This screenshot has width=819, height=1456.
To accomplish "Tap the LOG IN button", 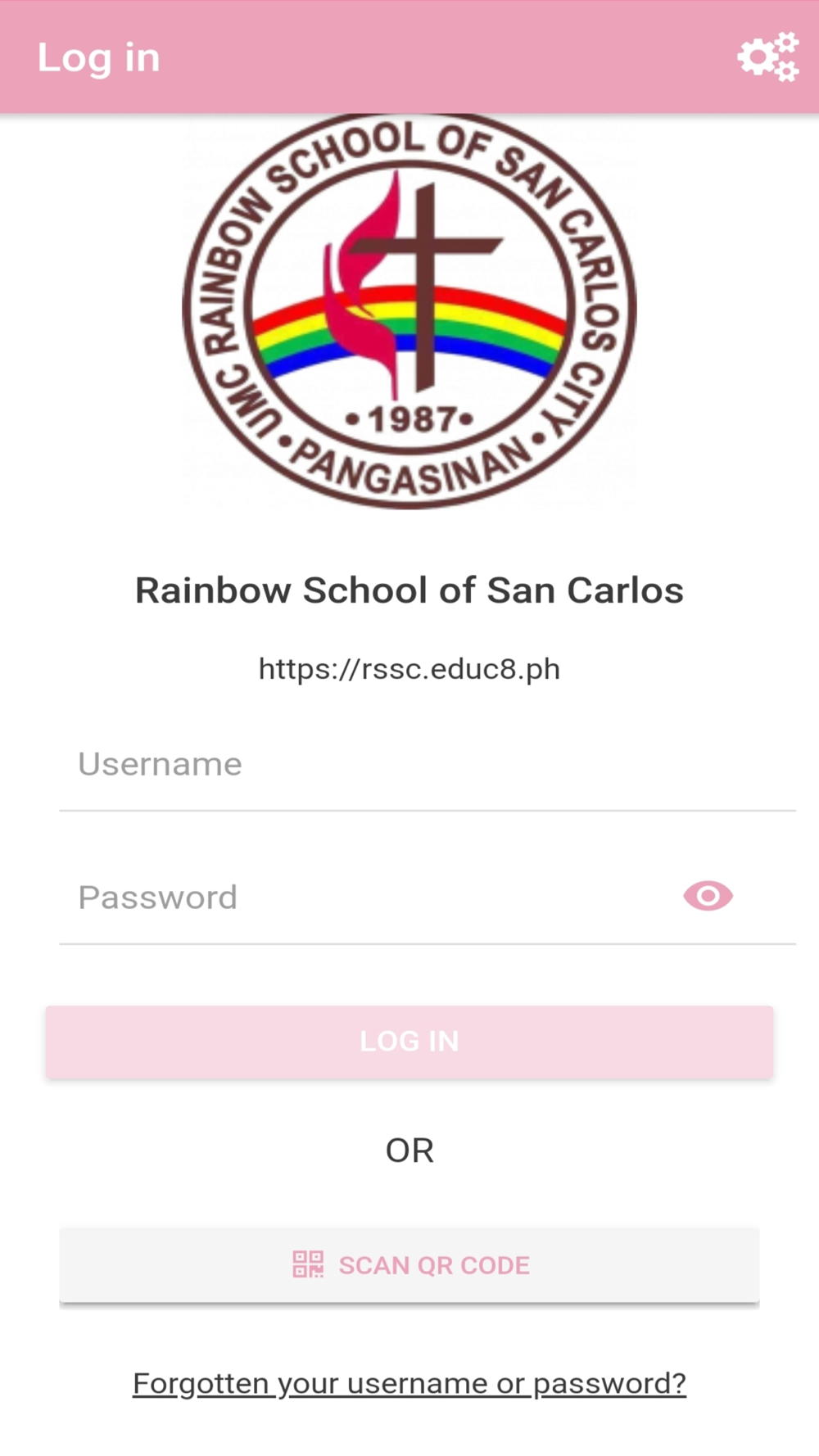I will [409, 1042].
